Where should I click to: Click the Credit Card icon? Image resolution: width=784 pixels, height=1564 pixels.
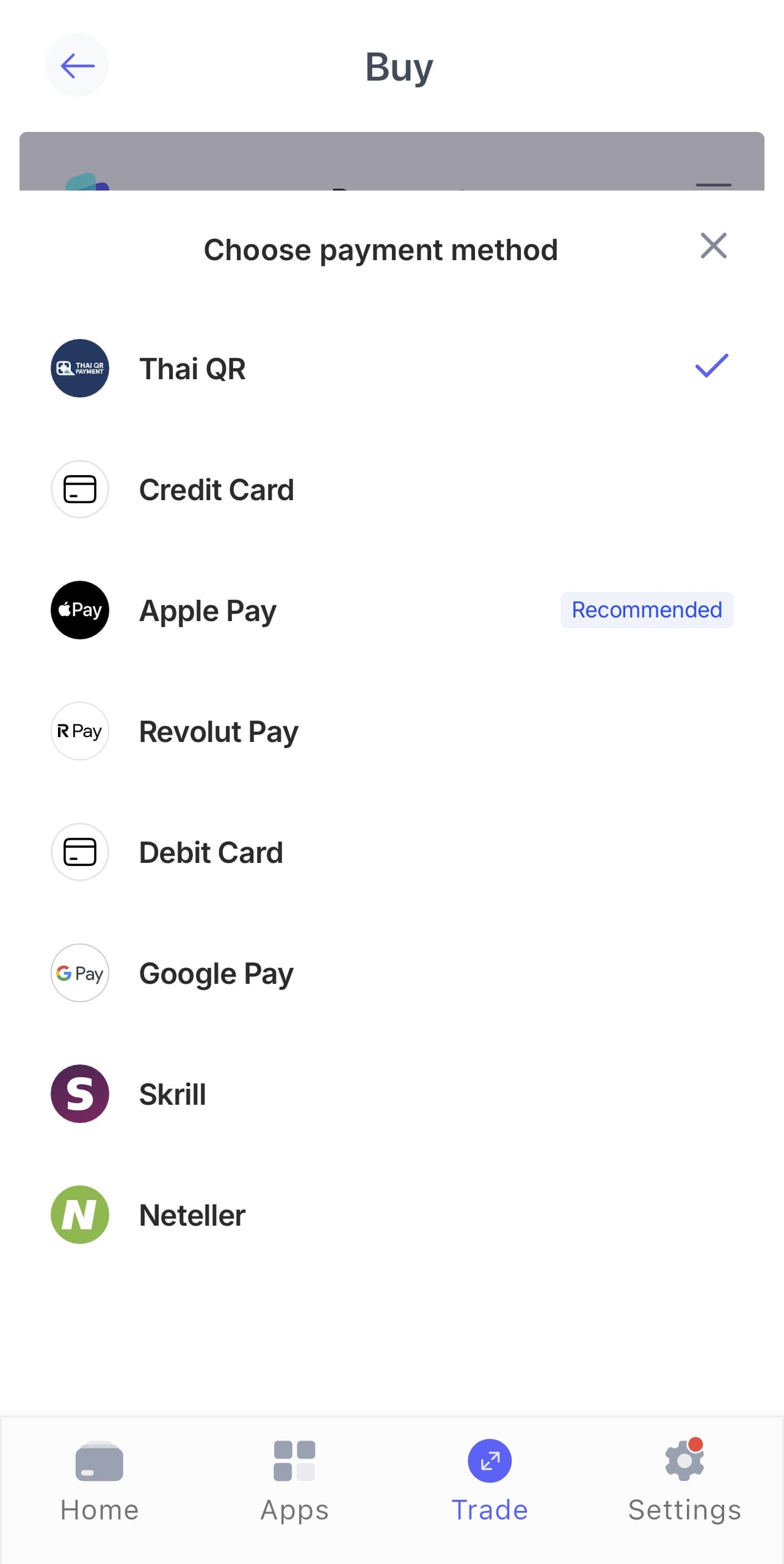79,489
